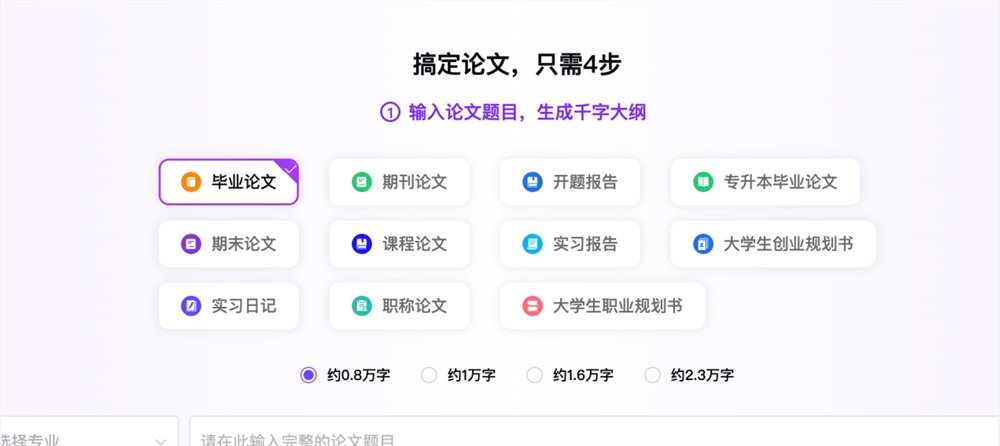This screenshot has width=1000, height=446.
Task: Select 大学生职业规划书 option
Action: pyautogui.click(x=603, y=306)
